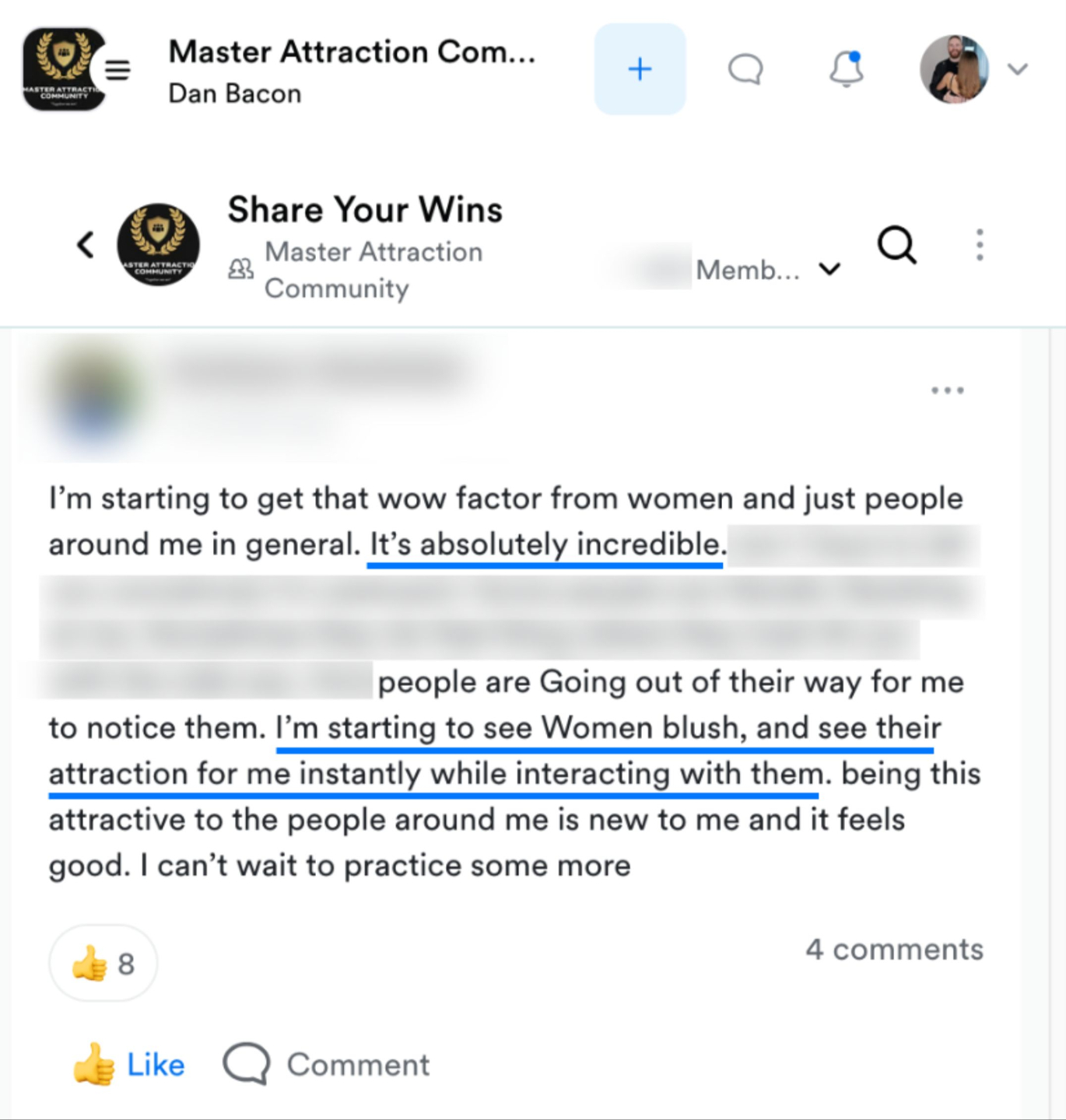Viewport: 1066px width, 1120px height.
Task: Expand the Members dropdown
Action: coord(766,269)
